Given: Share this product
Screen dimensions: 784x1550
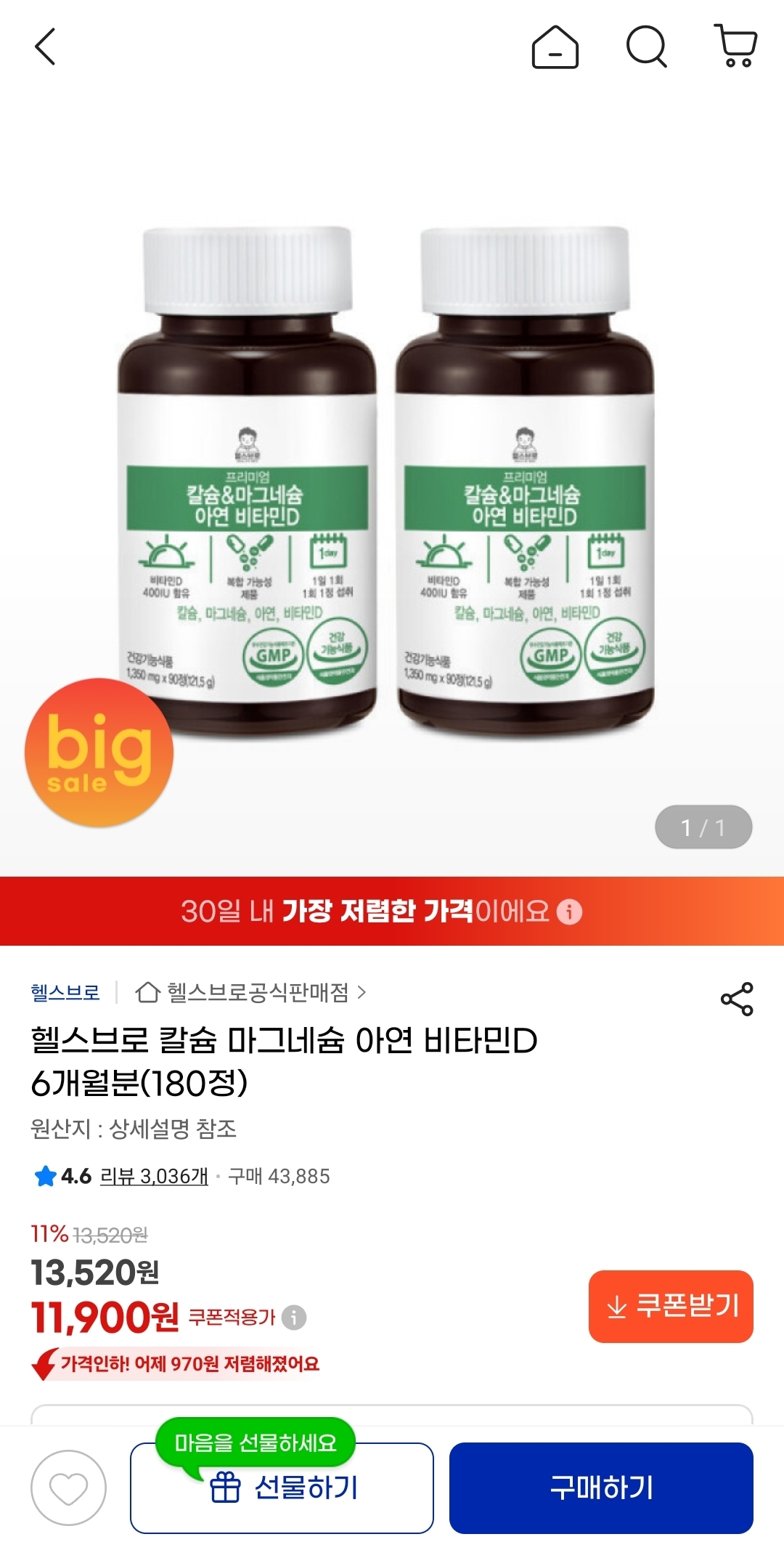Looking at the screenshot, I should [x=736, y=999].
